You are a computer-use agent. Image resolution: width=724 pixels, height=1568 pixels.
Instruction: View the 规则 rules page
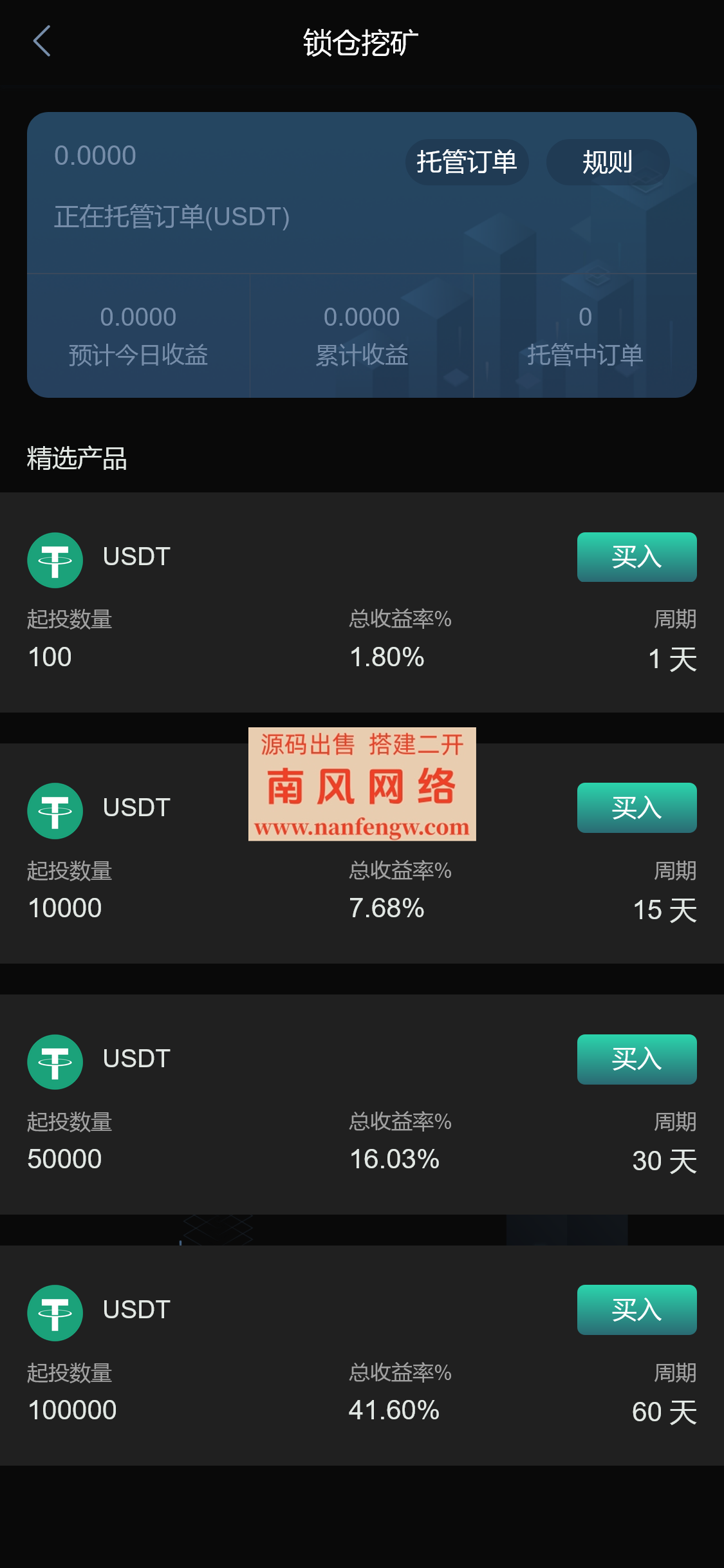pos(608,162)
